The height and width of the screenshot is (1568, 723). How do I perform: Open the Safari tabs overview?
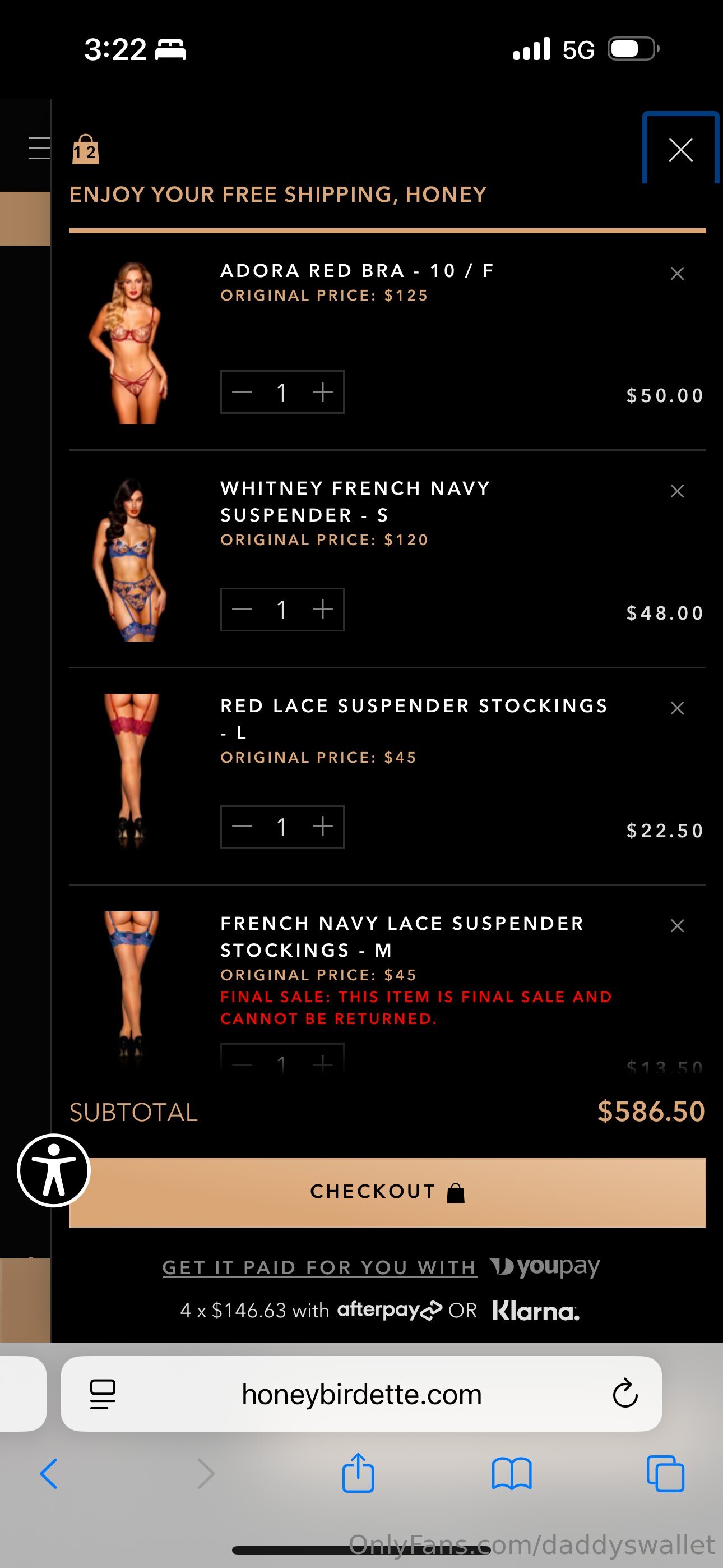[665, 1473]
